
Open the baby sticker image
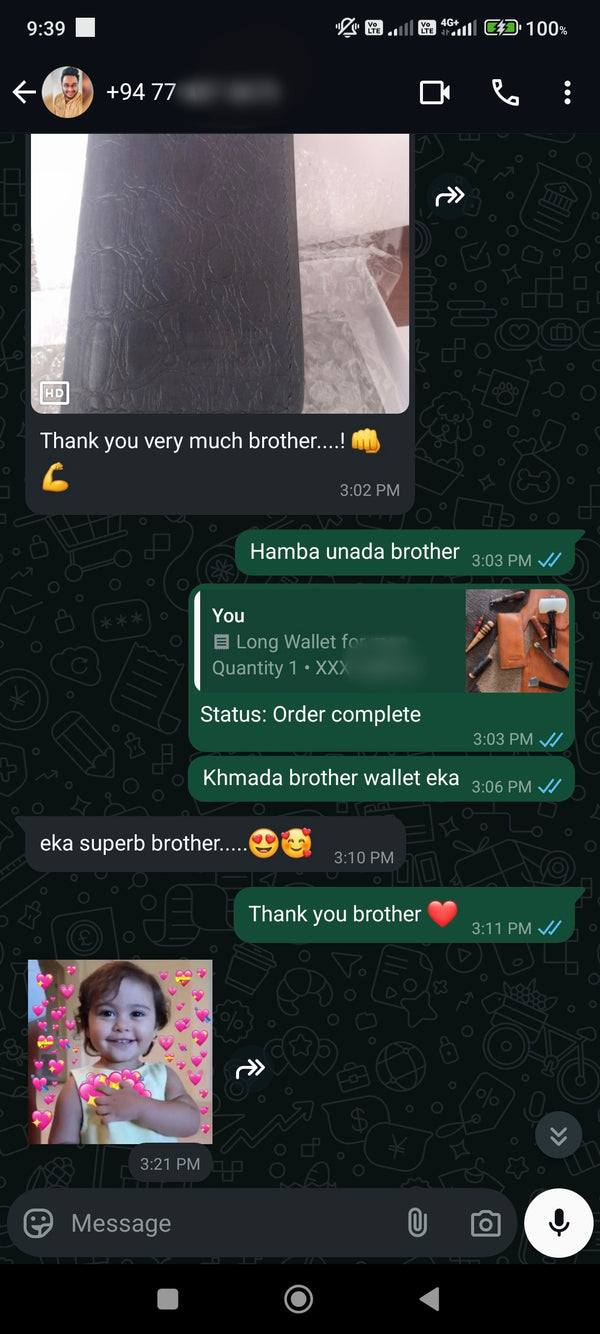tap(120, 1052)
